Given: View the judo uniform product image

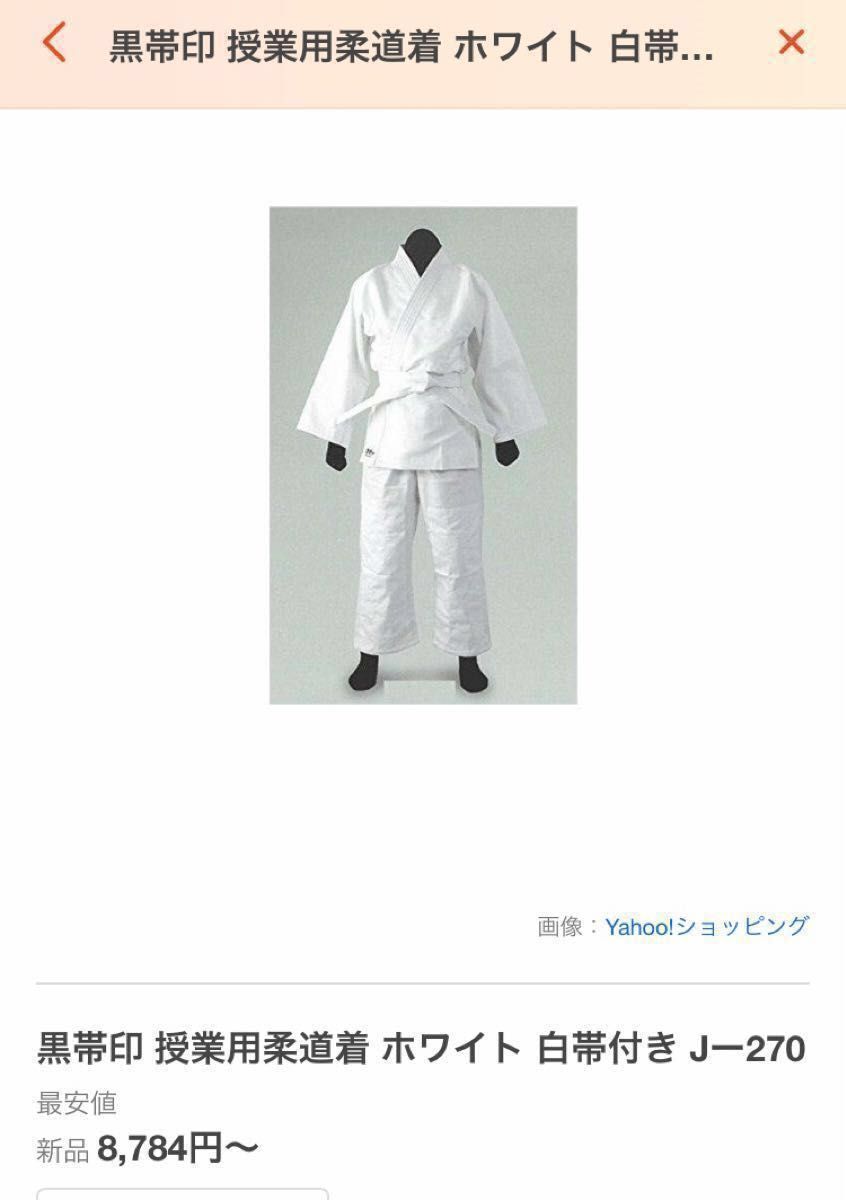Looking at the screenshot, I should point(423,455).
